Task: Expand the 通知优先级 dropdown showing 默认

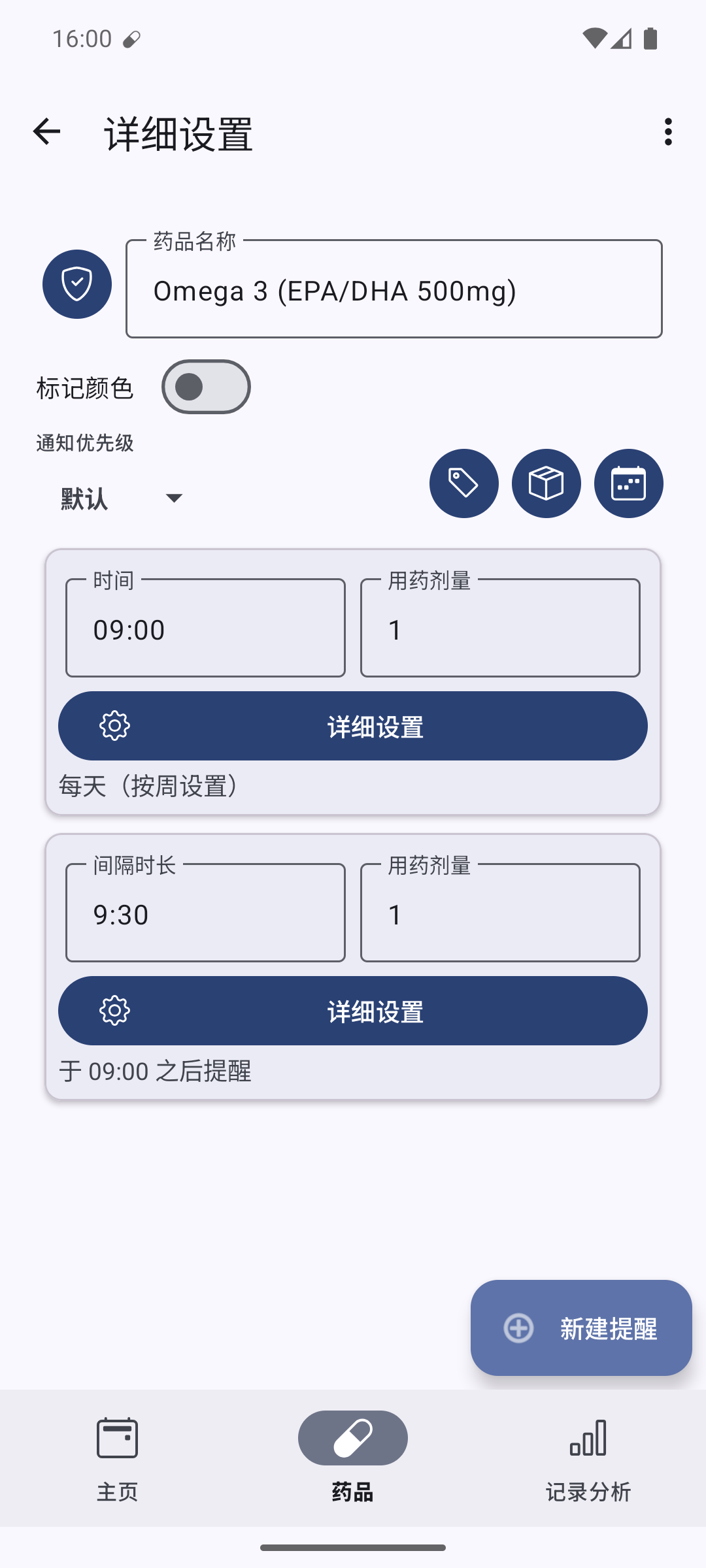Action: (122, 498)
